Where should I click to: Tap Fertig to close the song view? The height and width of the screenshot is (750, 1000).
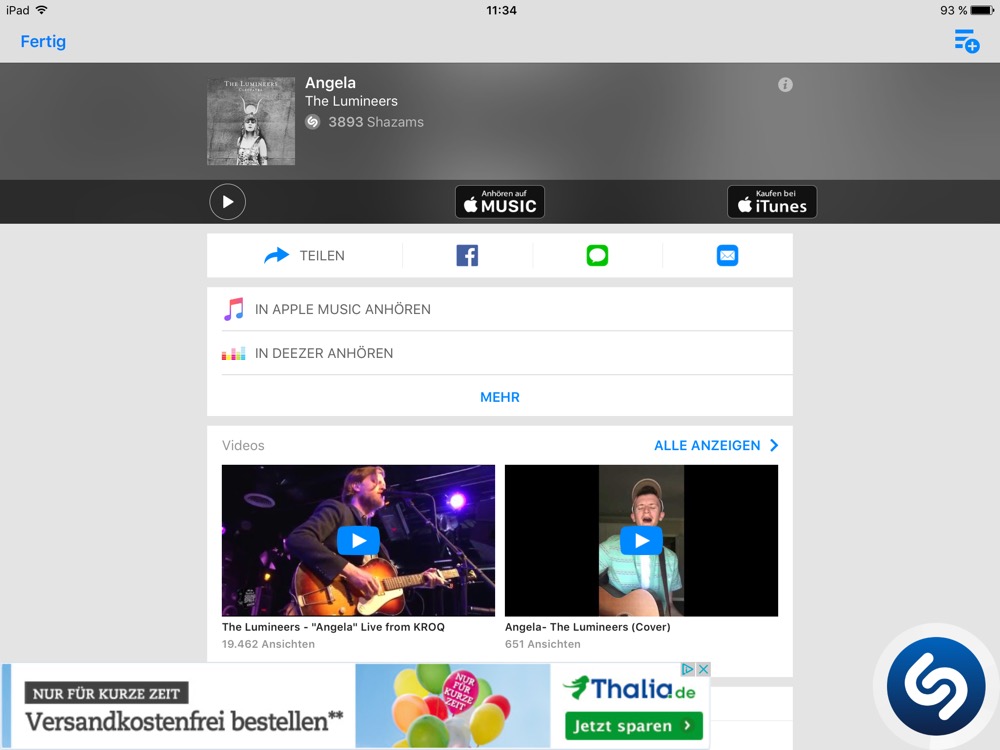coord(43,41)
